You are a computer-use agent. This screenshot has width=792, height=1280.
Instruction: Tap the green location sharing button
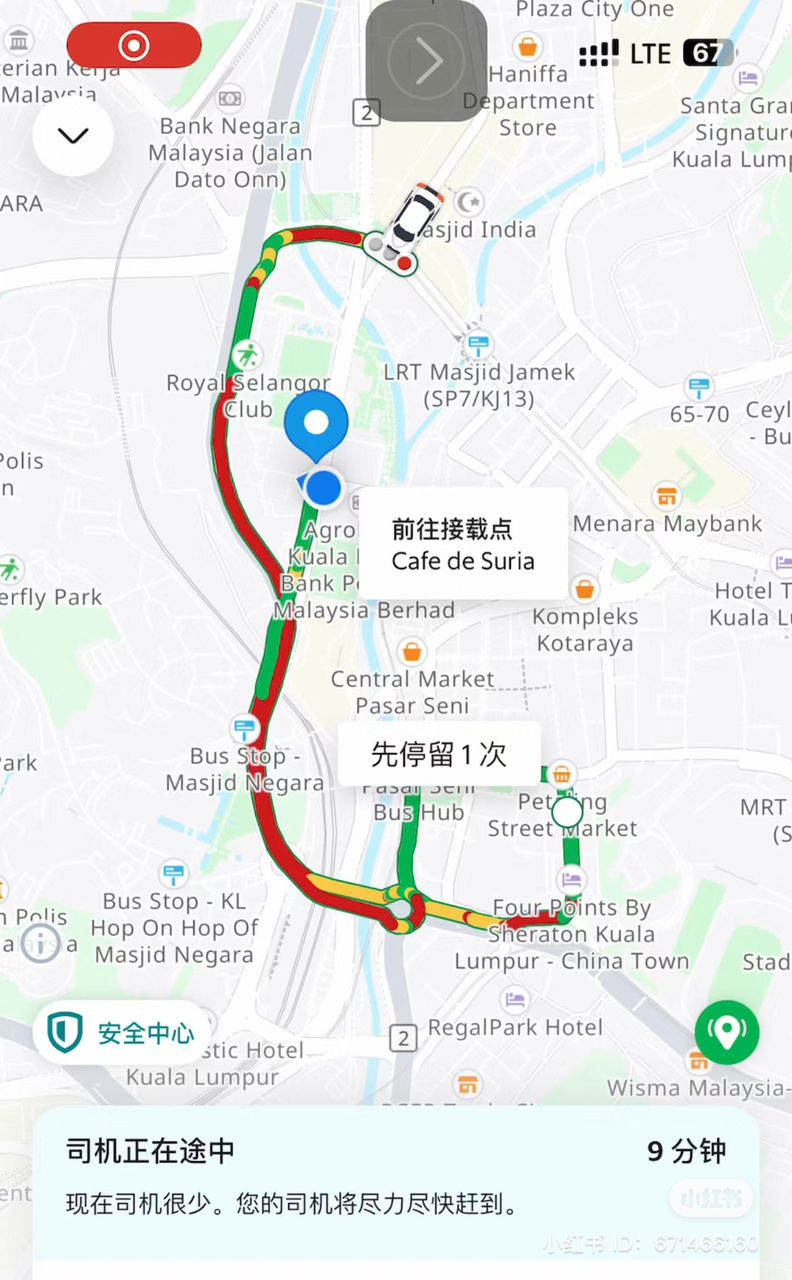point(727,1032)
